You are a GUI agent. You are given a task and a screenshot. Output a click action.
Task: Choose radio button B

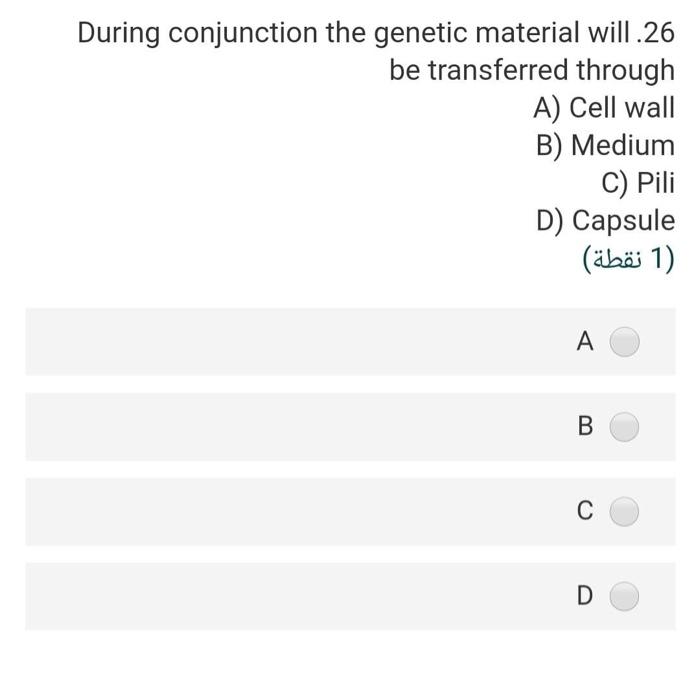(625, 428)
